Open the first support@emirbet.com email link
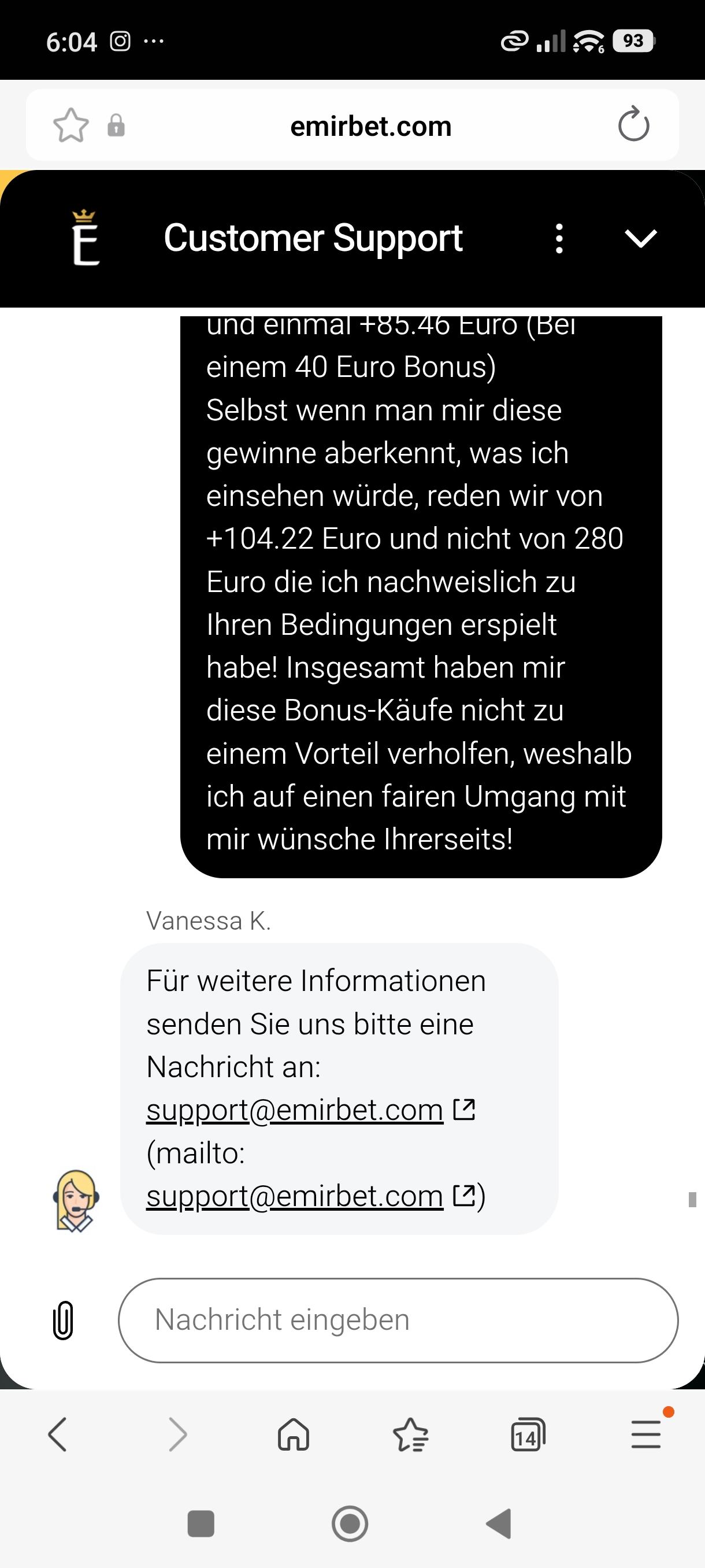The image size is (705, 1568). click(x=295, y=1110)
